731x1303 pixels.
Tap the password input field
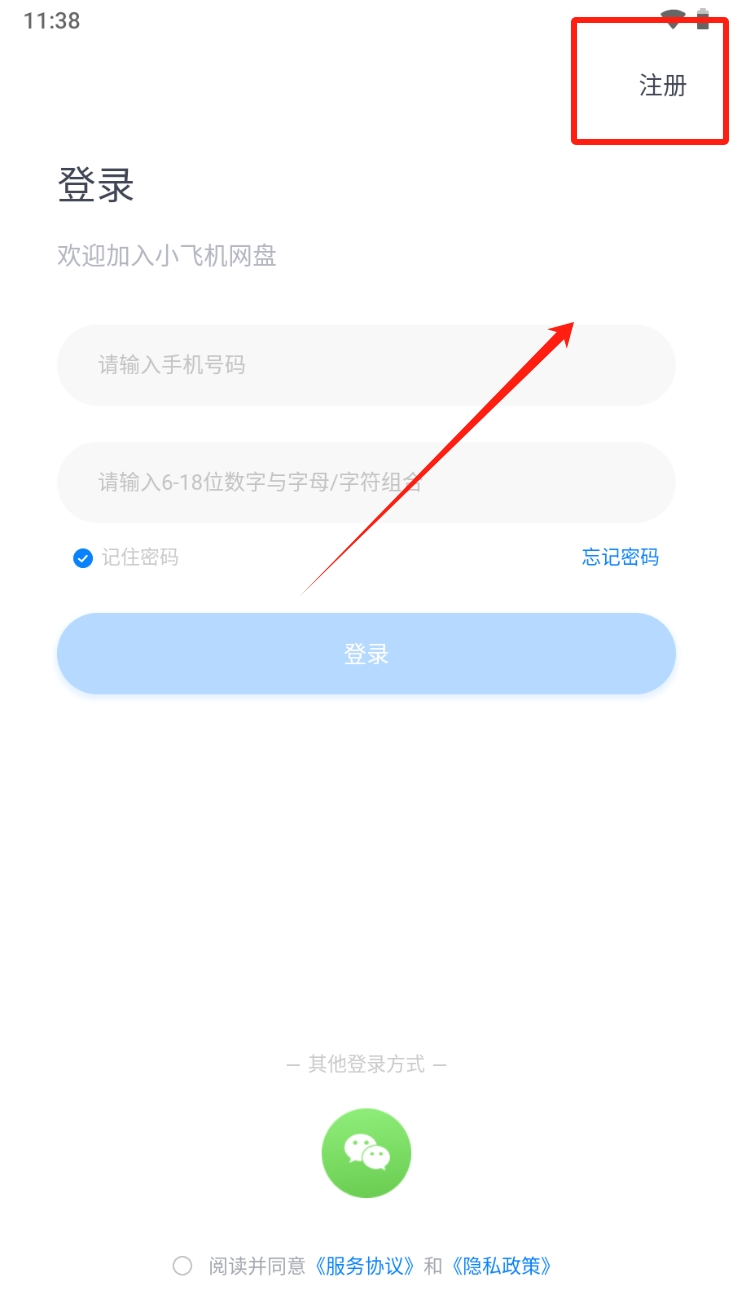tap(366, 482)
